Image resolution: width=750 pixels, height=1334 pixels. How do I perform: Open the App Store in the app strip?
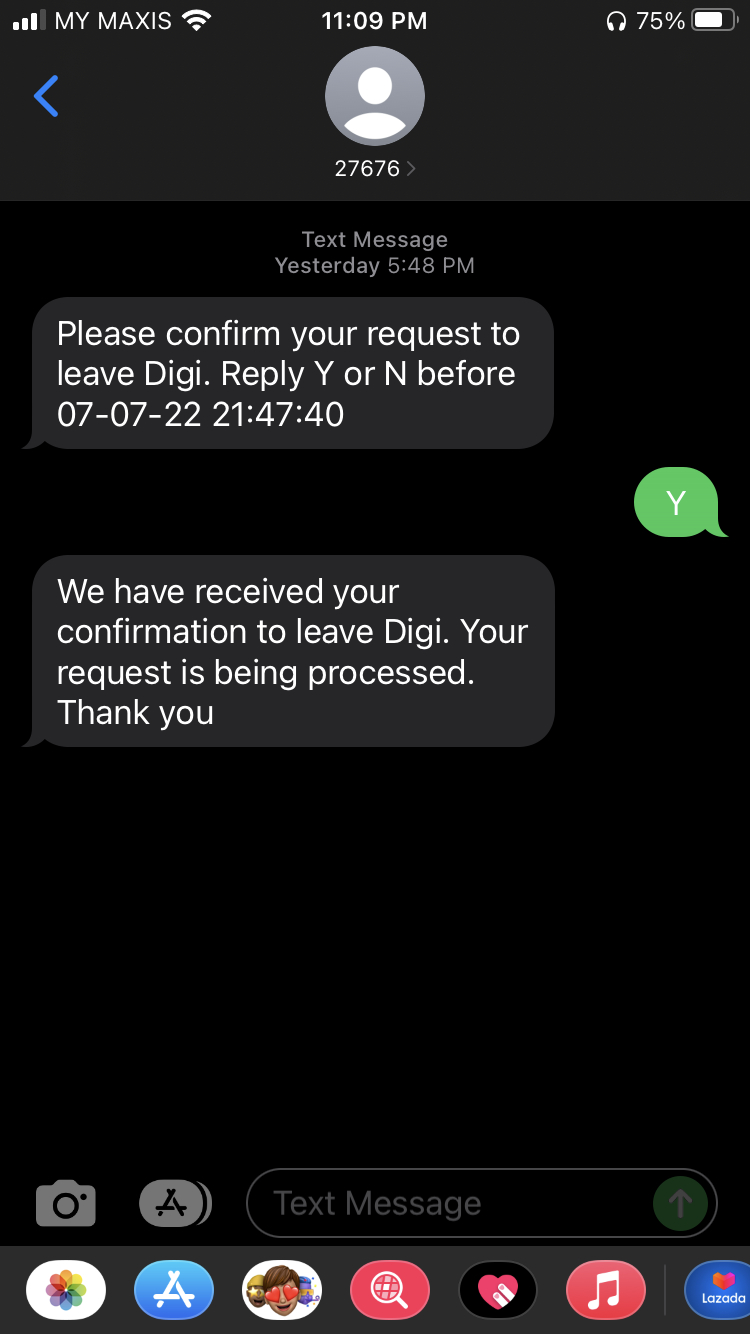tap(174, 1291)
